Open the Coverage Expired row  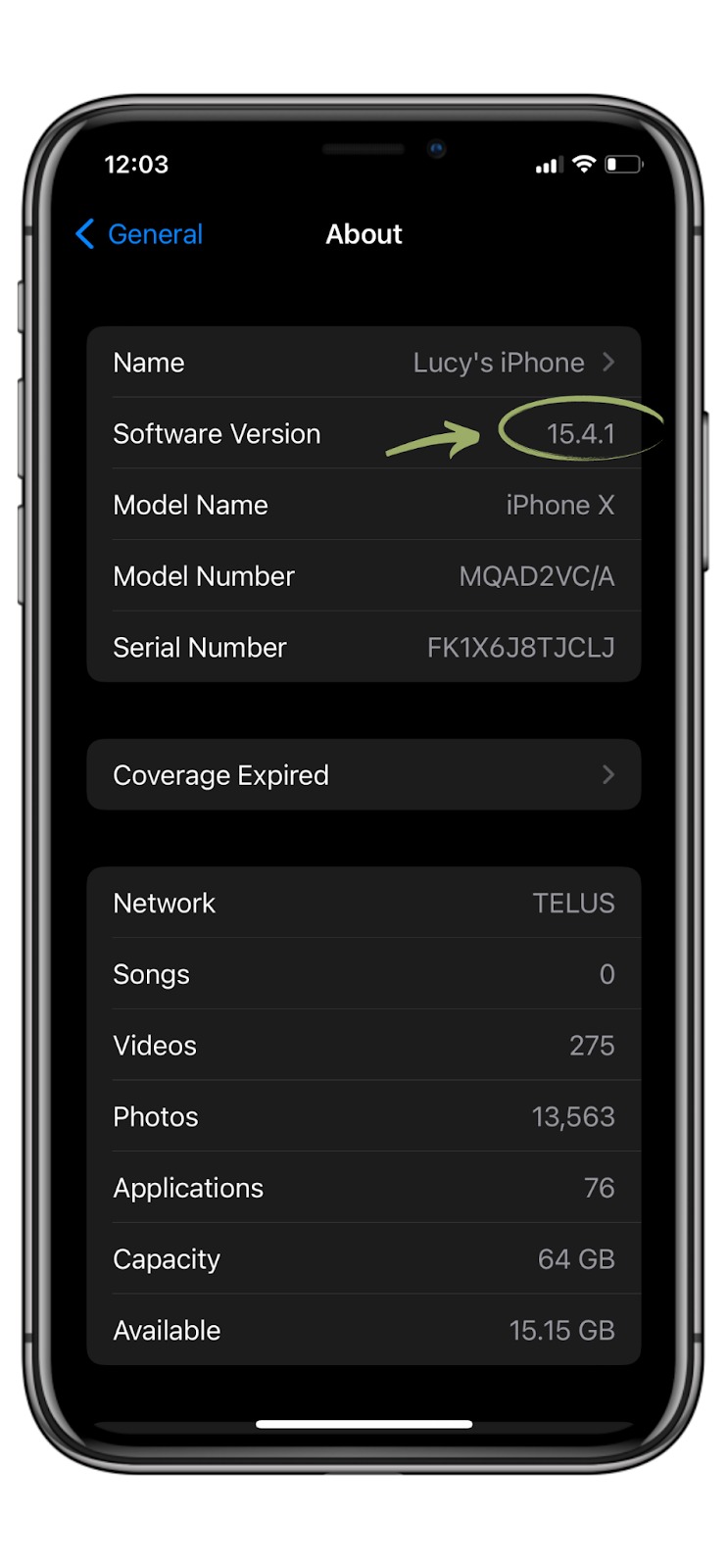[x=364, y=775]
